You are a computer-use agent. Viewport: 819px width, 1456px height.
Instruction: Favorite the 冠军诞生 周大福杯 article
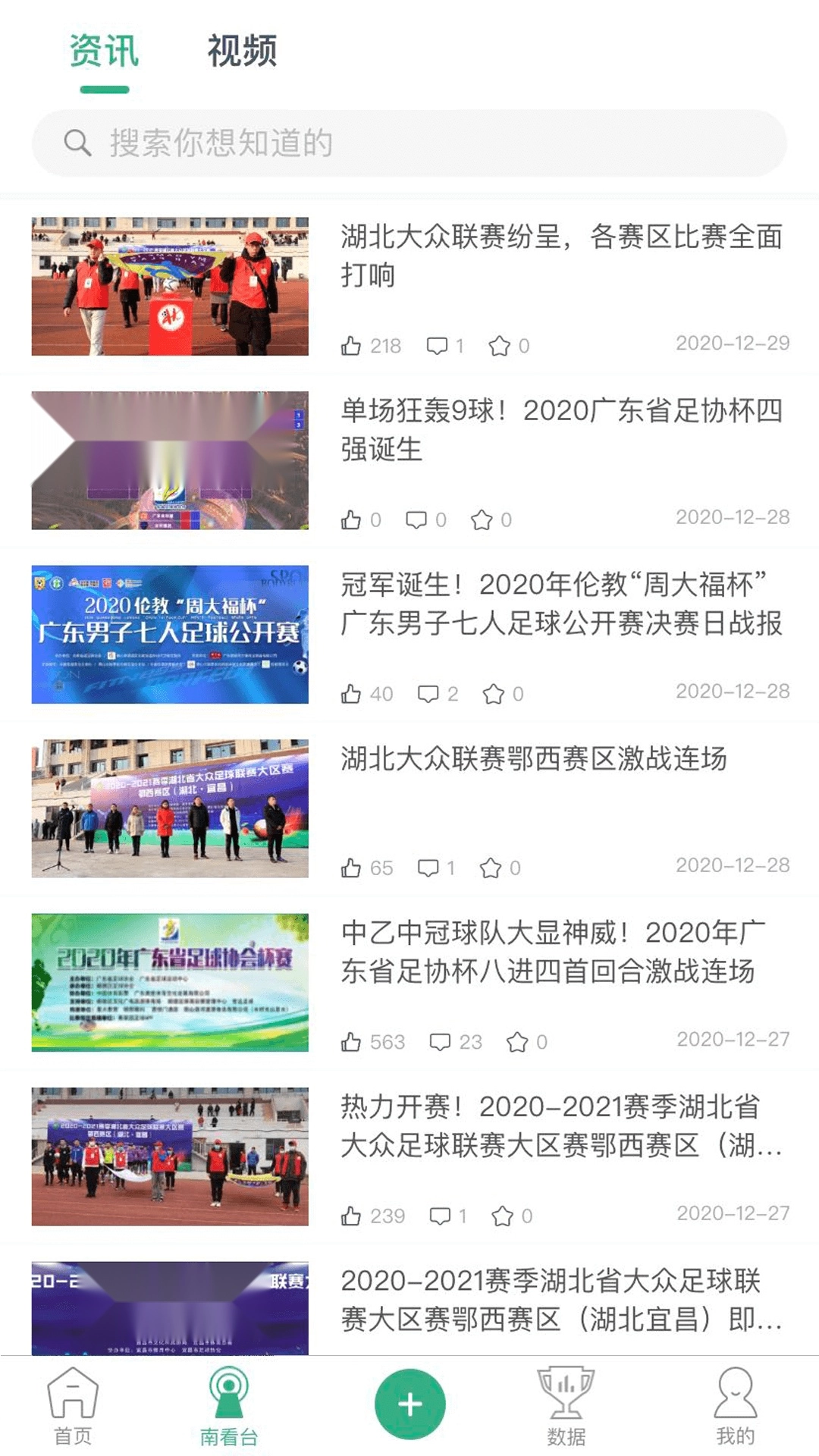pyautogui.click(x=494, y=694)
